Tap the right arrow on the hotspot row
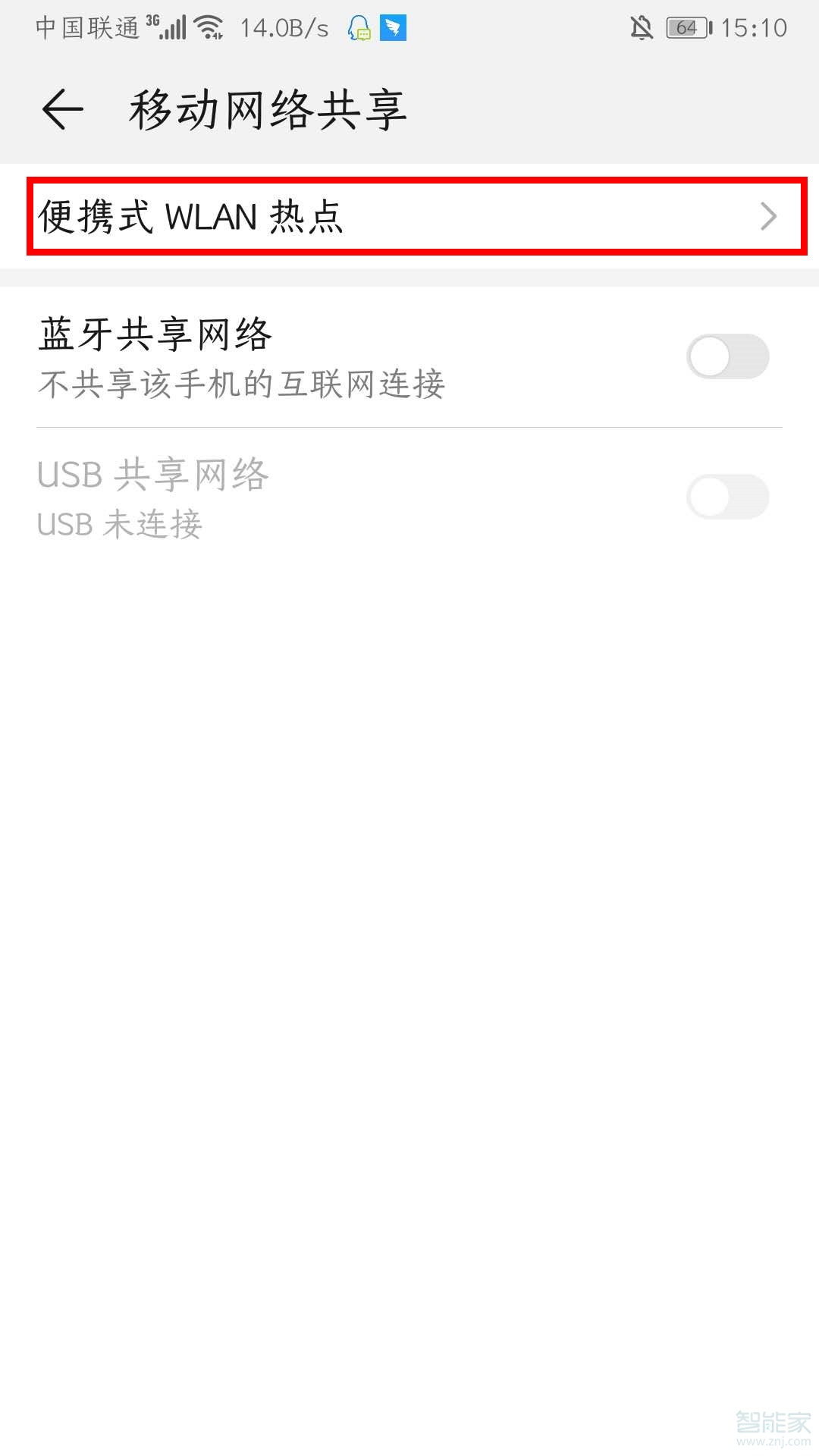Image resolution: width=819 pixels, height=1456 pixels. (x=769, y=218)
